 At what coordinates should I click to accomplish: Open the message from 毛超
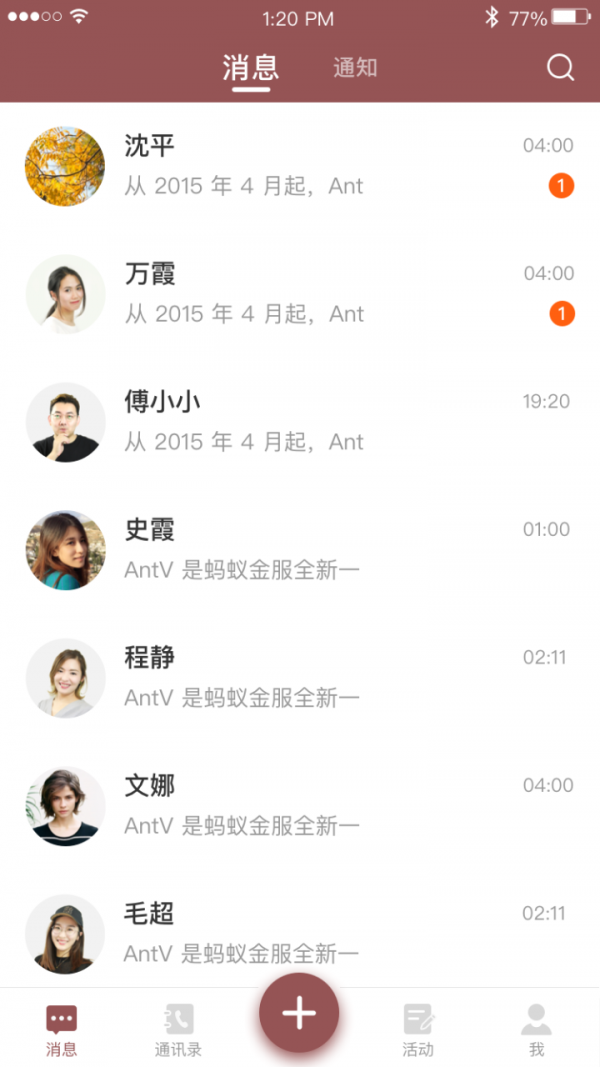(x=300, y=934)
